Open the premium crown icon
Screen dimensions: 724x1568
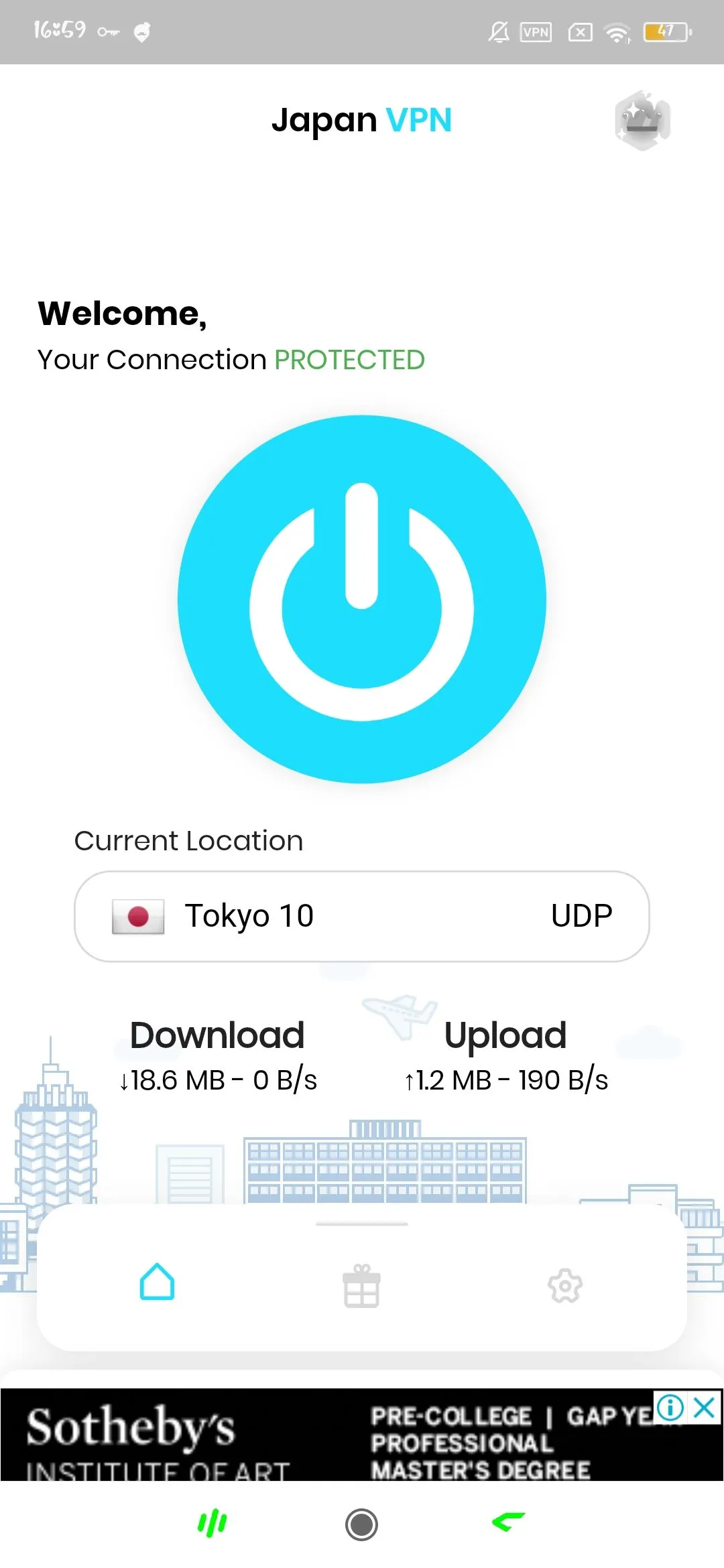coord(642,121)
